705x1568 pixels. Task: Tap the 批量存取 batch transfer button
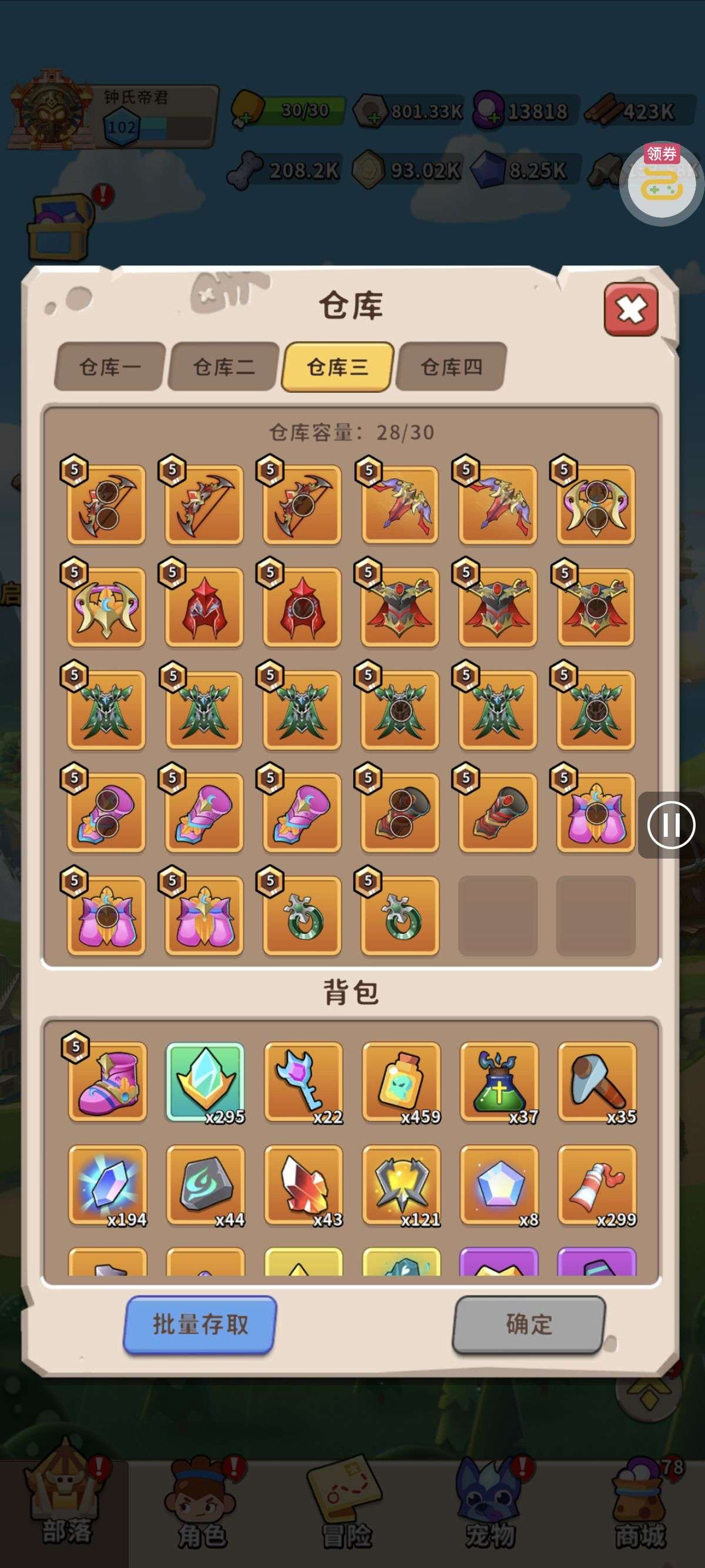[200, 1324]
